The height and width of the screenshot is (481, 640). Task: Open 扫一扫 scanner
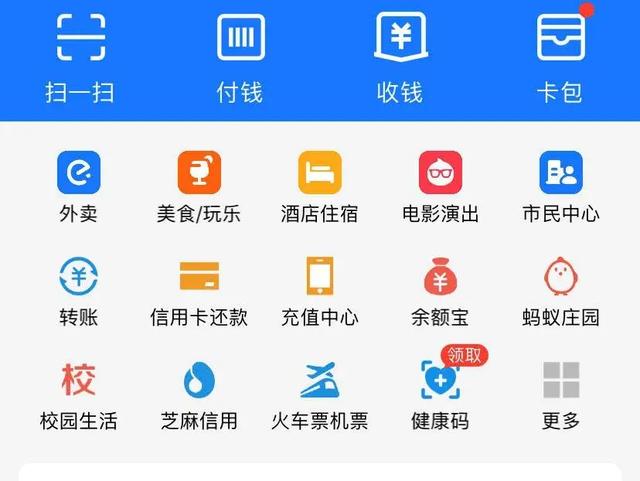tap(80, 55)
